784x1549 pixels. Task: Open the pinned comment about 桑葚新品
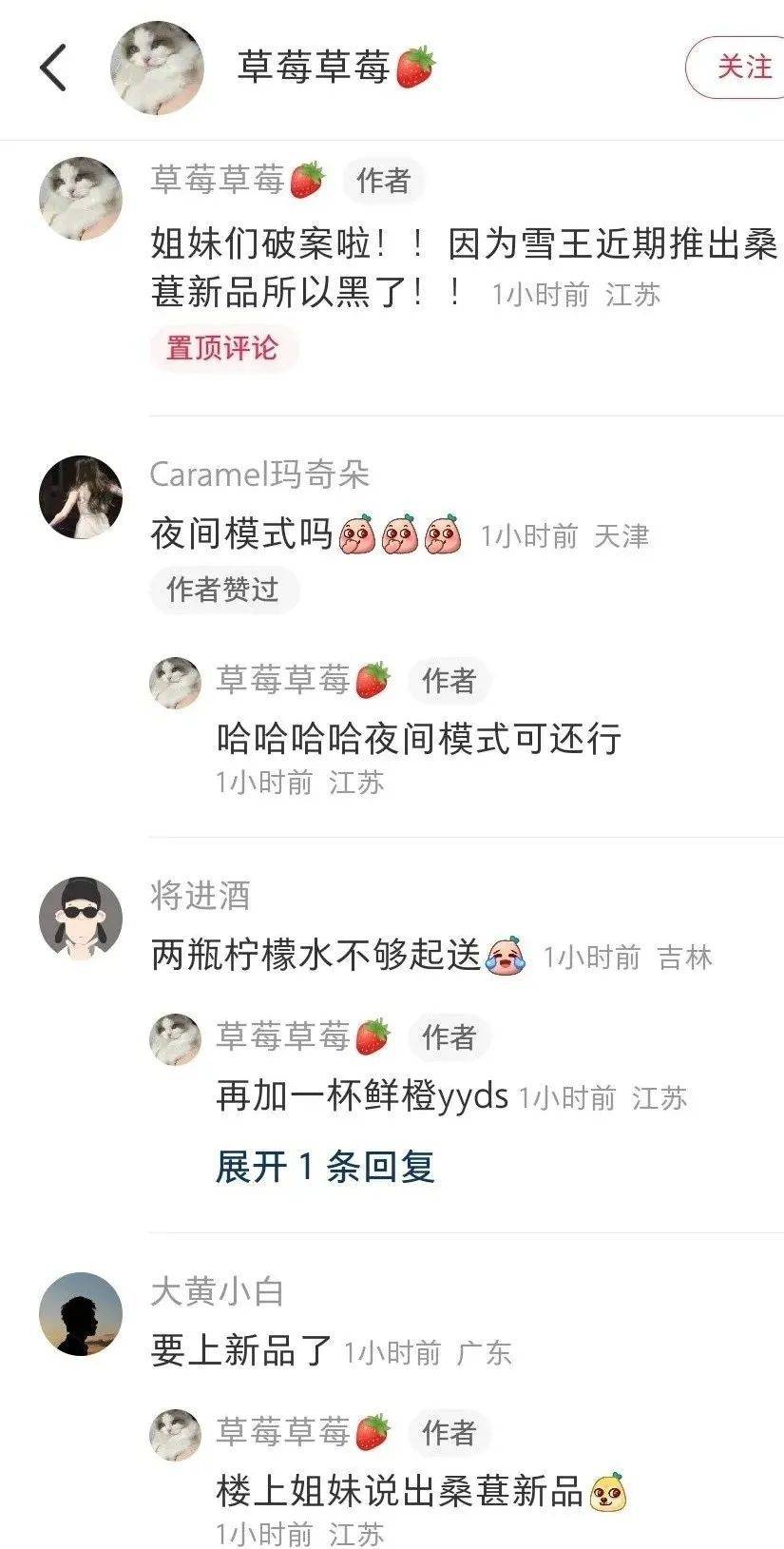[463, 268]
